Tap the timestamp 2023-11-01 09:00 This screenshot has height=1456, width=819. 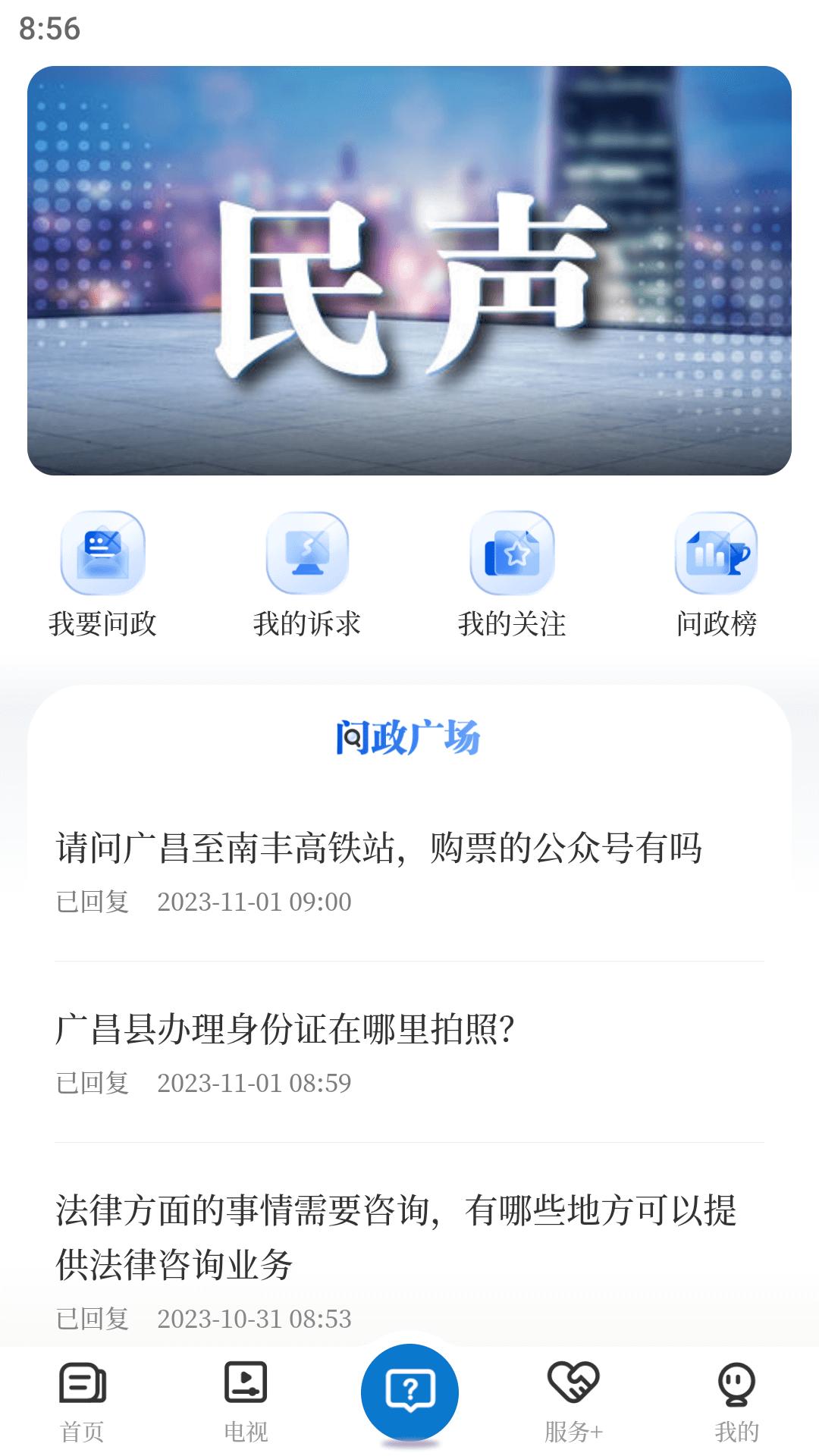(x=254, y=902)
